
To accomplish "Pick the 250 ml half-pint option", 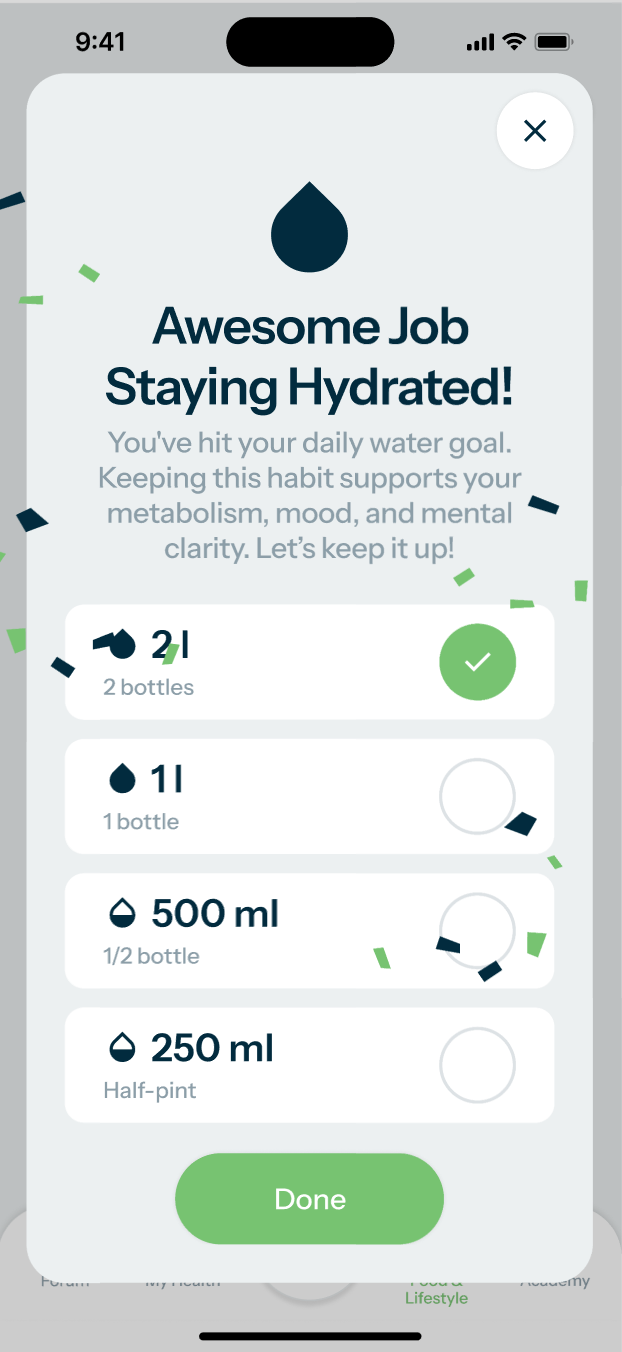I will point(477,1065).
